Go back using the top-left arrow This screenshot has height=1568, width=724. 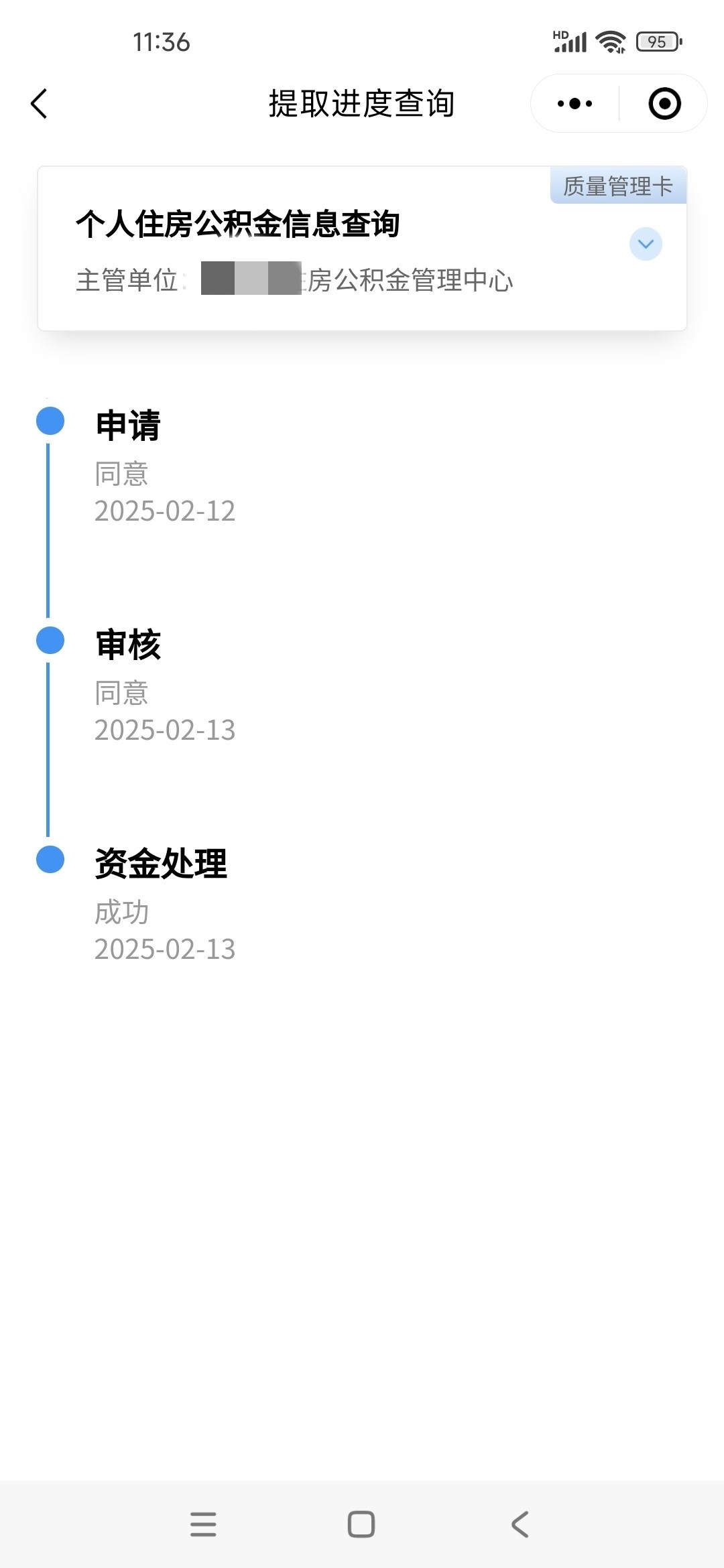39,104
